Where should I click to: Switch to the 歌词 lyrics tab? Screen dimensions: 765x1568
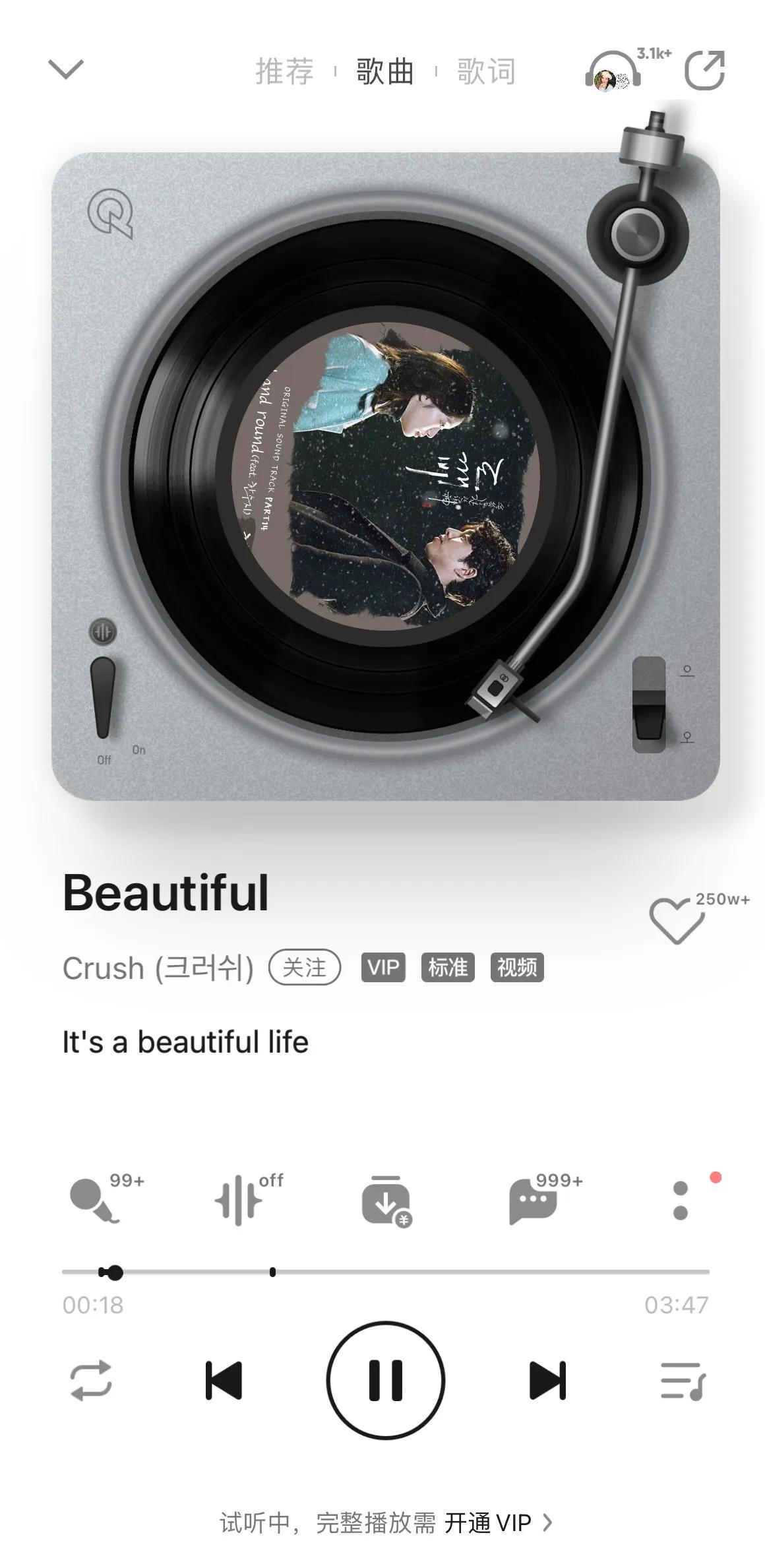[x=486, y=71]
